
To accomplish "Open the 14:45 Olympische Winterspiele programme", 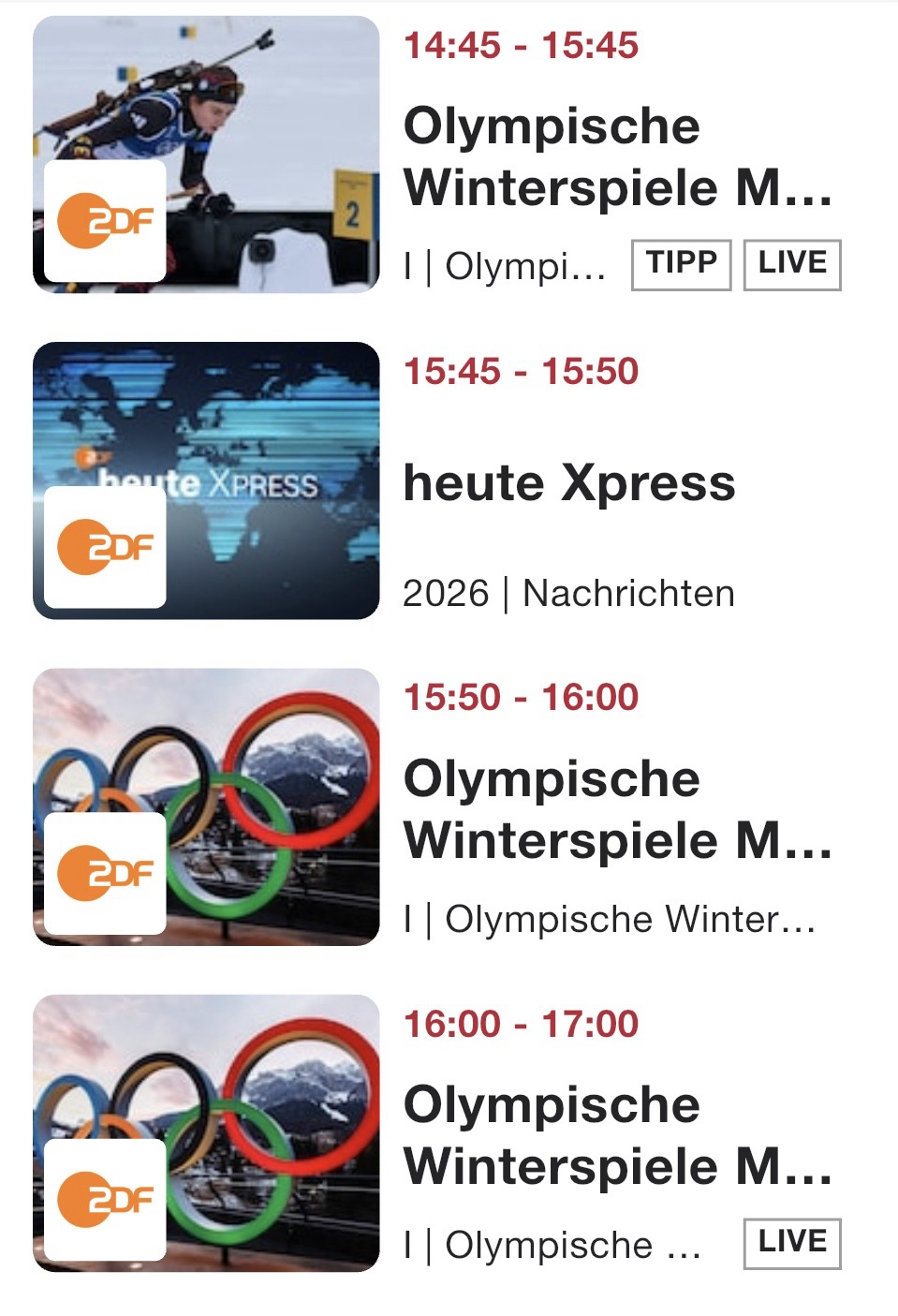I will (x=616, y=157).
